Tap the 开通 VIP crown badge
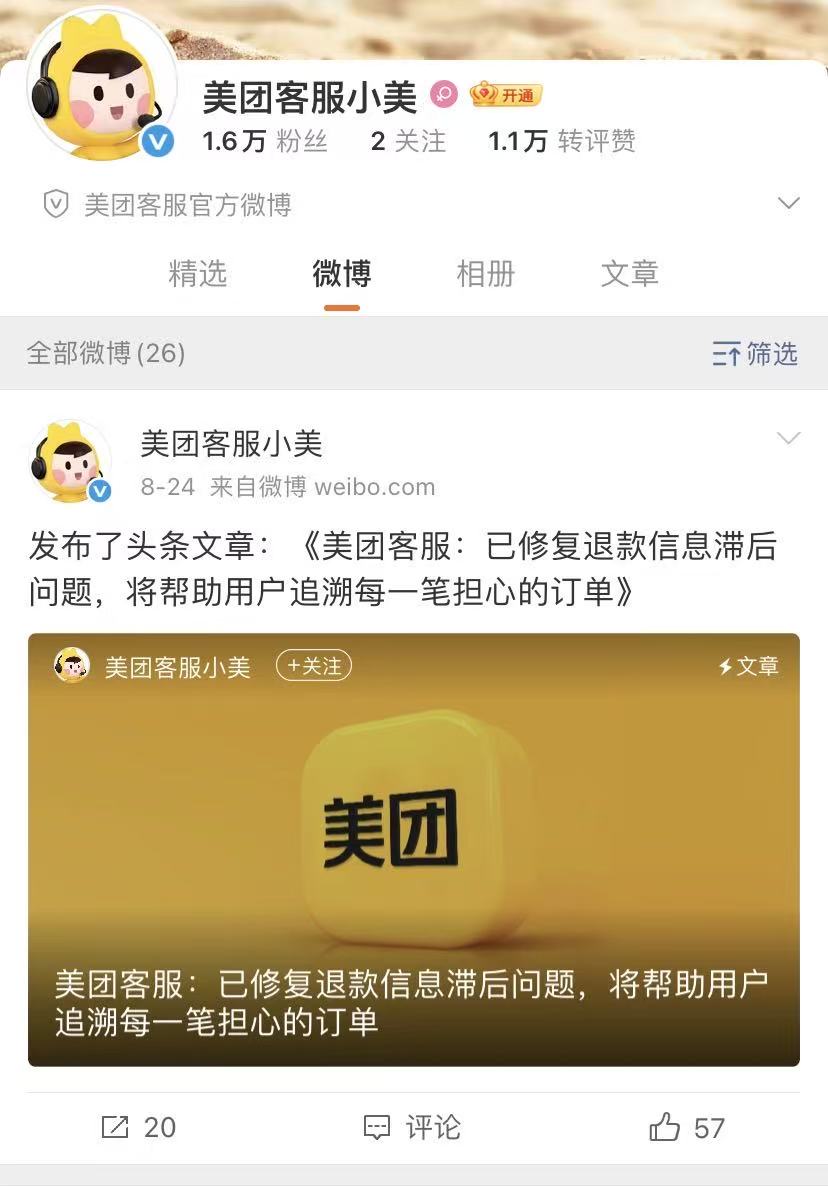Image resolution: width=828 pixels, height=1187 pixels. 506,95
